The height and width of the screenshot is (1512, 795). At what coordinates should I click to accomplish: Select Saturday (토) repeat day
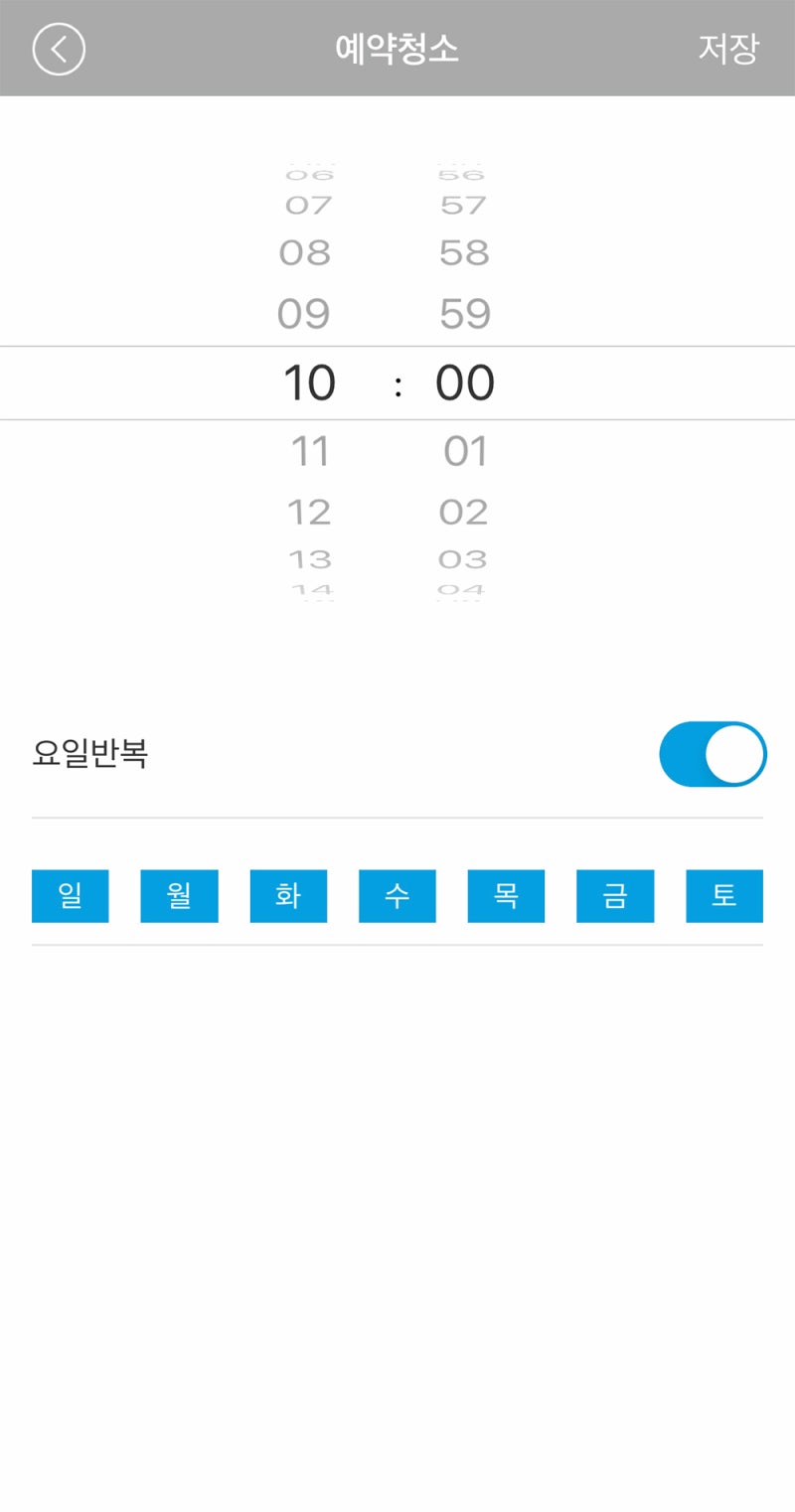(x=723, y=896)
